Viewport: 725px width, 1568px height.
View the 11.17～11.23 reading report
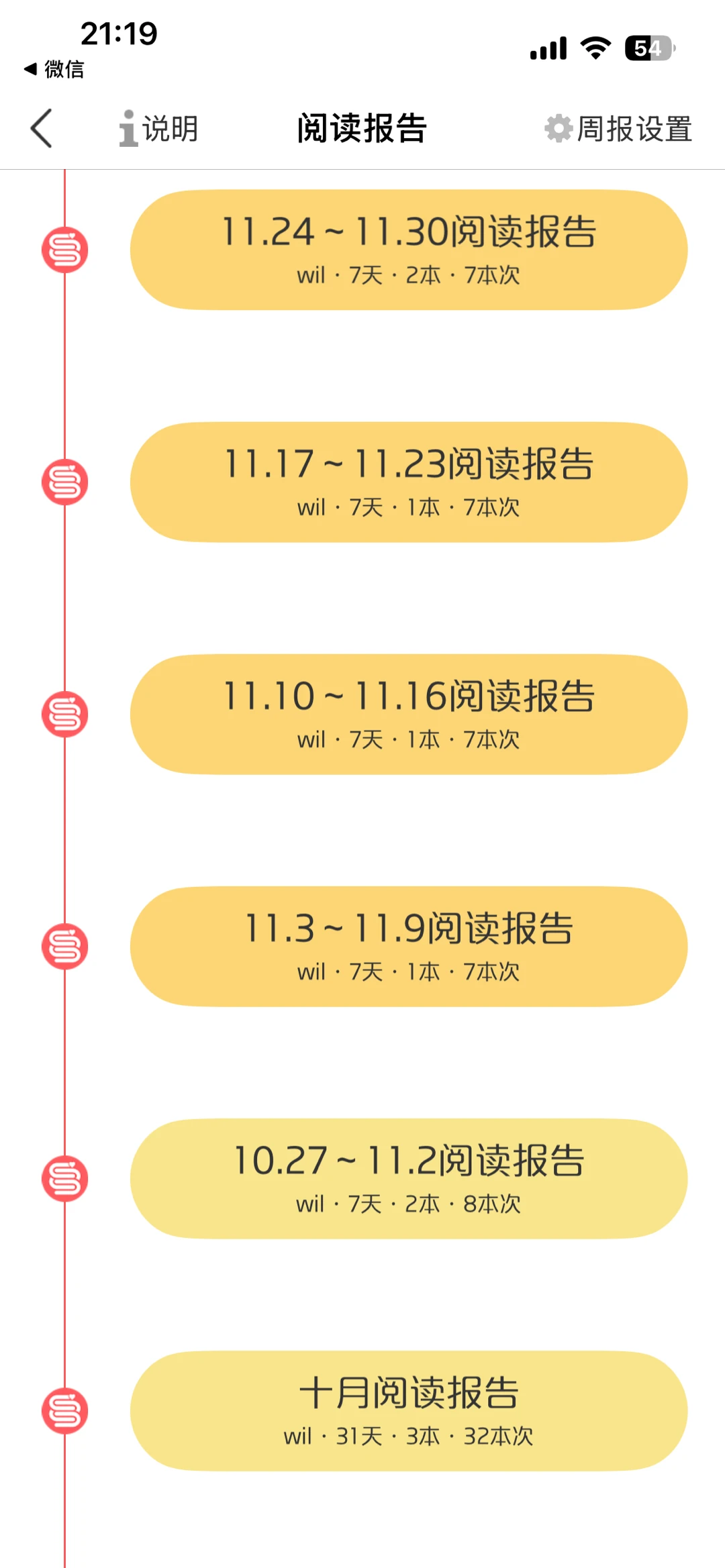[x=408, y=482]
